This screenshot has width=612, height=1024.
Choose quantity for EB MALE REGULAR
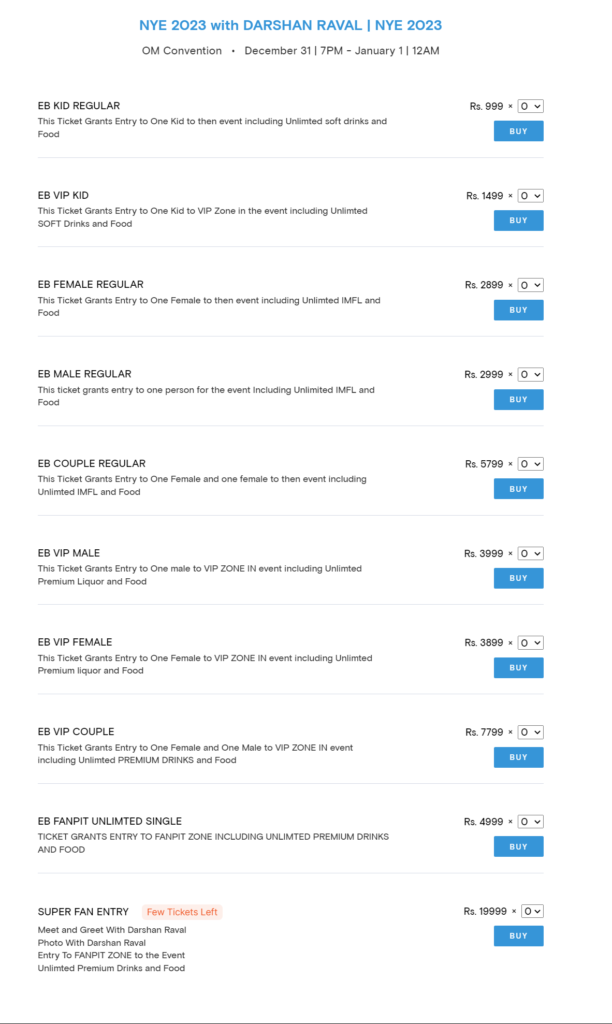[x=530, y=375]
